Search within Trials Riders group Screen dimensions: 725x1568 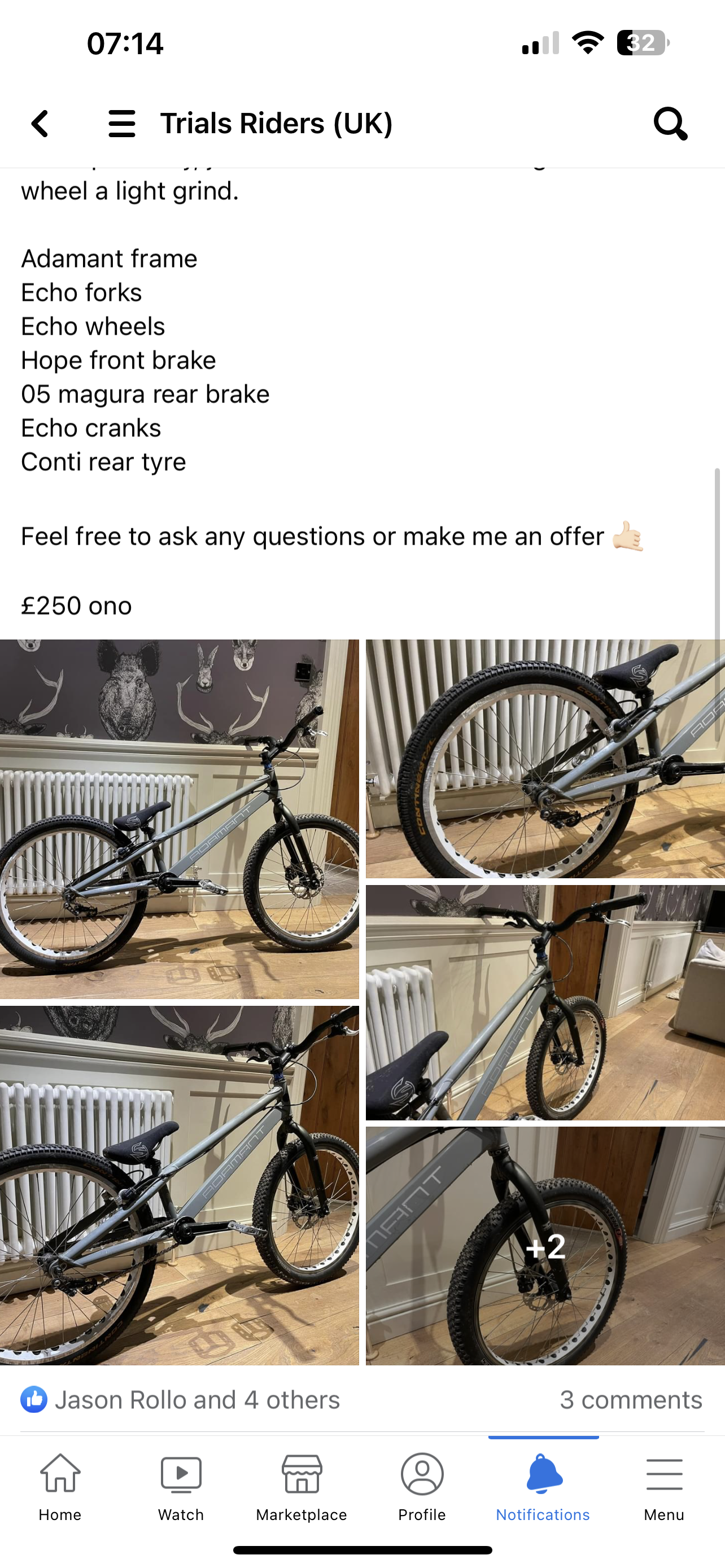pyautogui.click(x=670, y=124)
